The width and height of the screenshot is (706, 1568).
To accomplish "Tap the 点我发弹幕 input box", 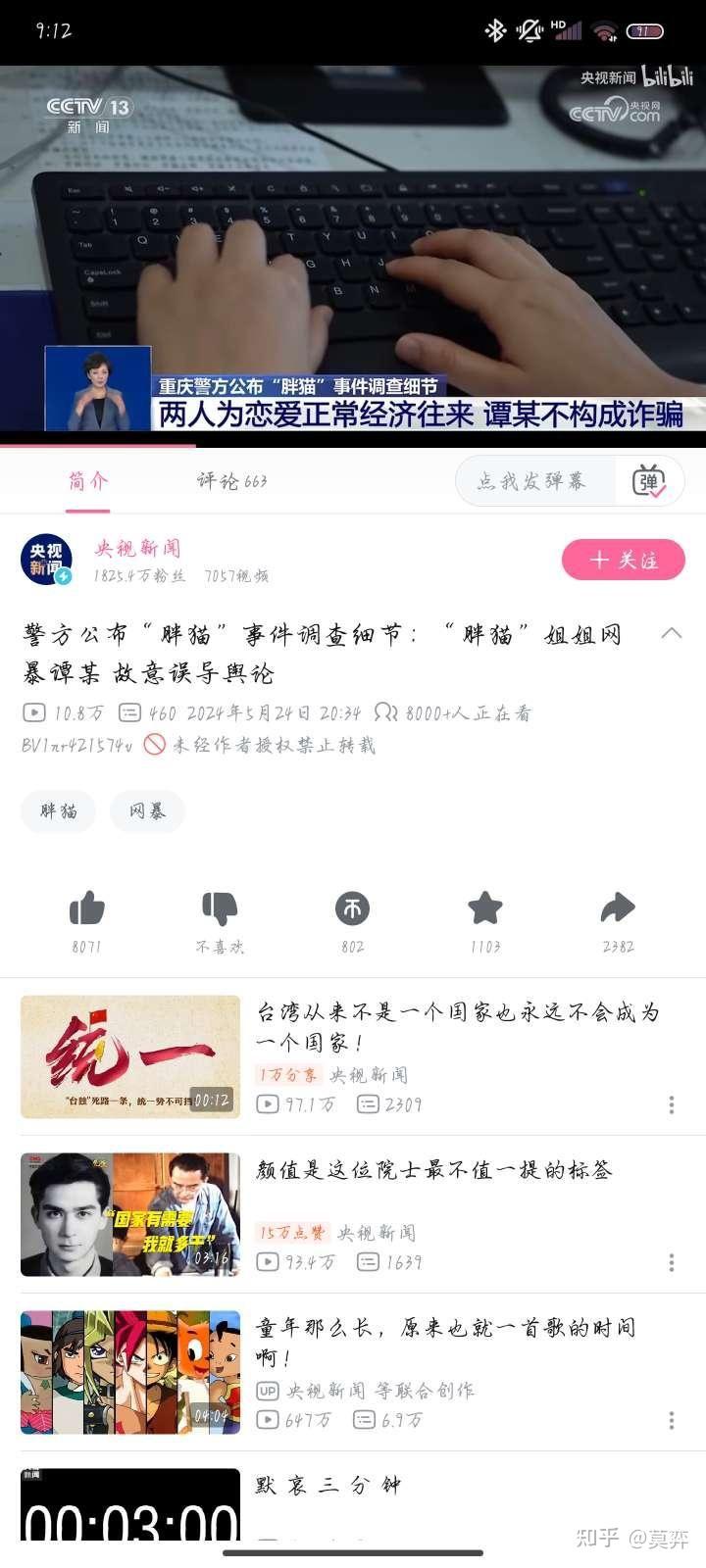I will [x=531, y=481].
